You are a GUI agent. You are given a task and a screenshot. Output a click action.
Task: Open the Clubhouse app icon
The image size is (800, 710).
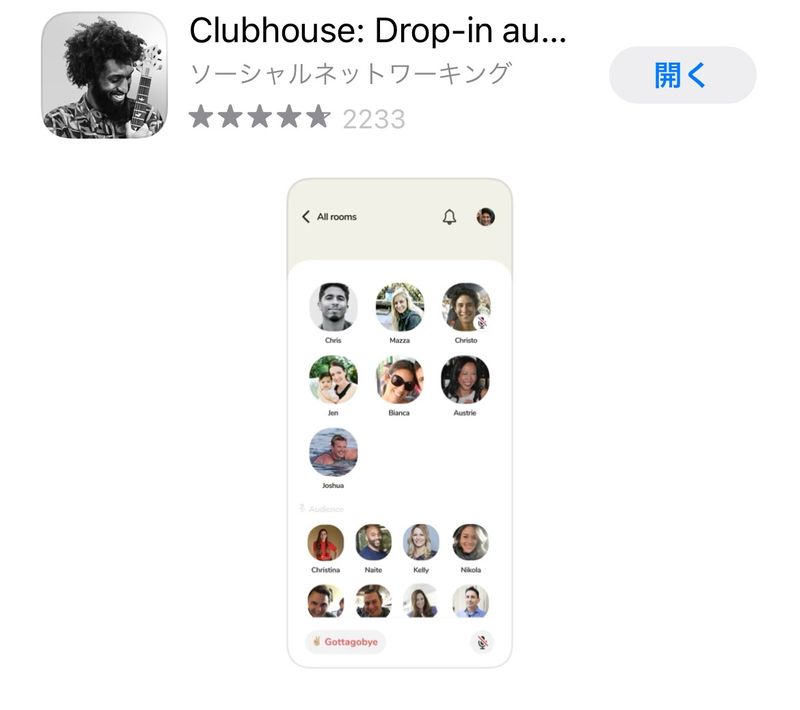point(104,76)
